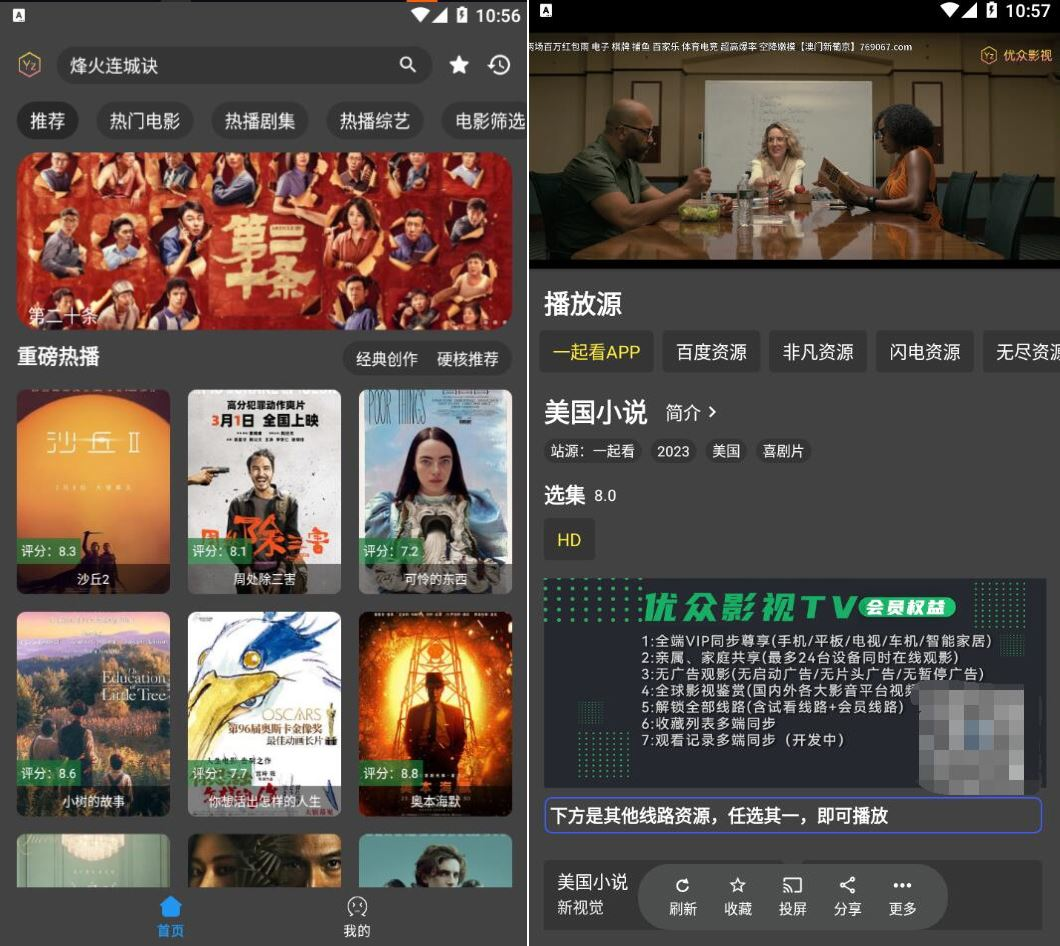Viewport: 1060px width, 946px height.
Task: Switch to the 热门电影 tab
Action: (x=145, y=121)
